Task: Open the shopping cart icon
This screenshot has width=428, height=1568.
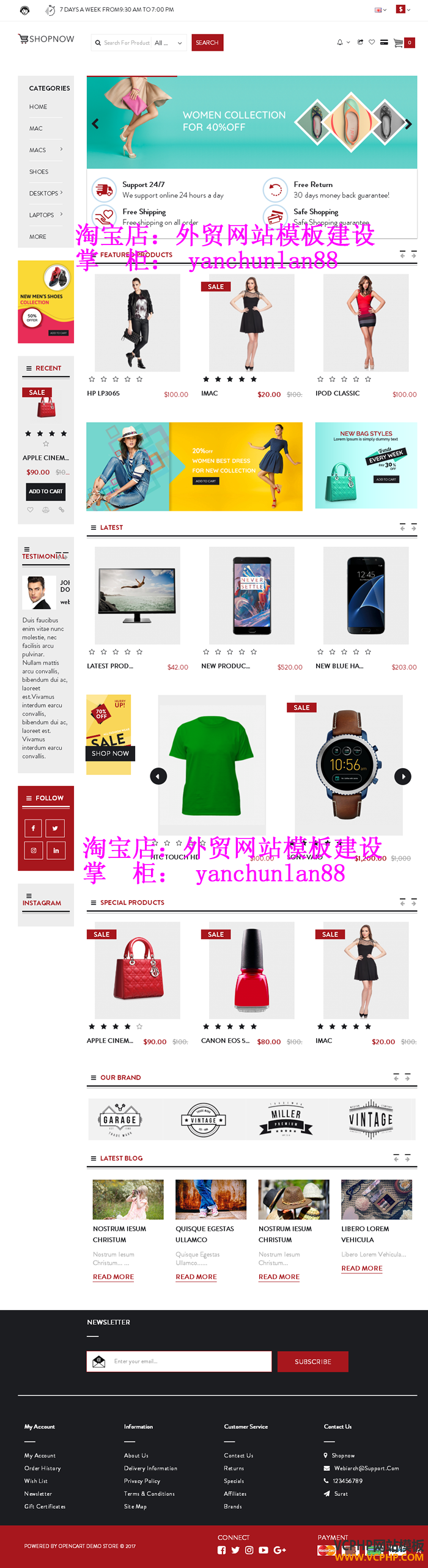Action: point(399,43)
